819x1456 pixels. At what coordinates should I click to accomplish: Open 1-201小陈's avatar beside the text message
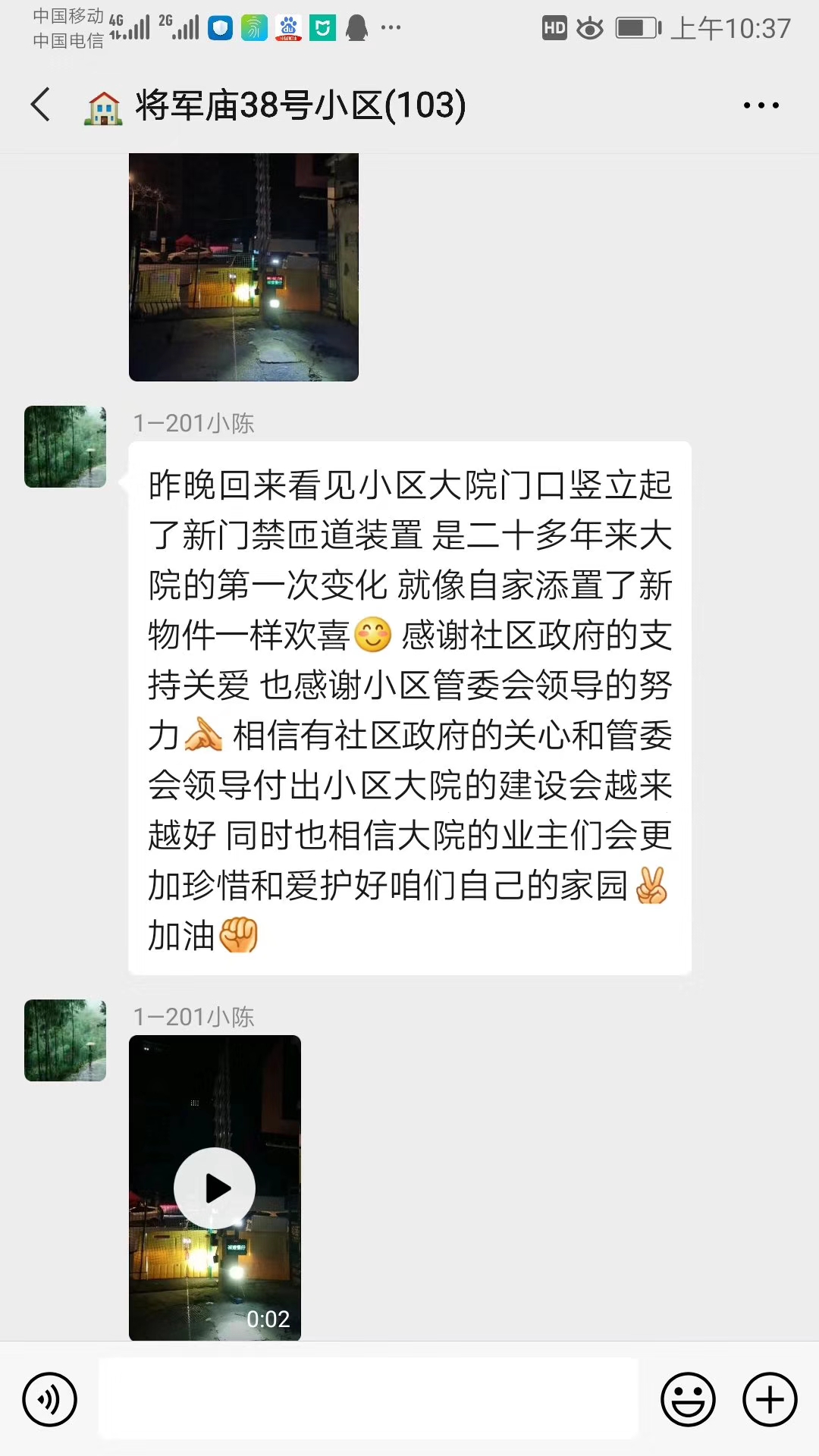(65, 447)
